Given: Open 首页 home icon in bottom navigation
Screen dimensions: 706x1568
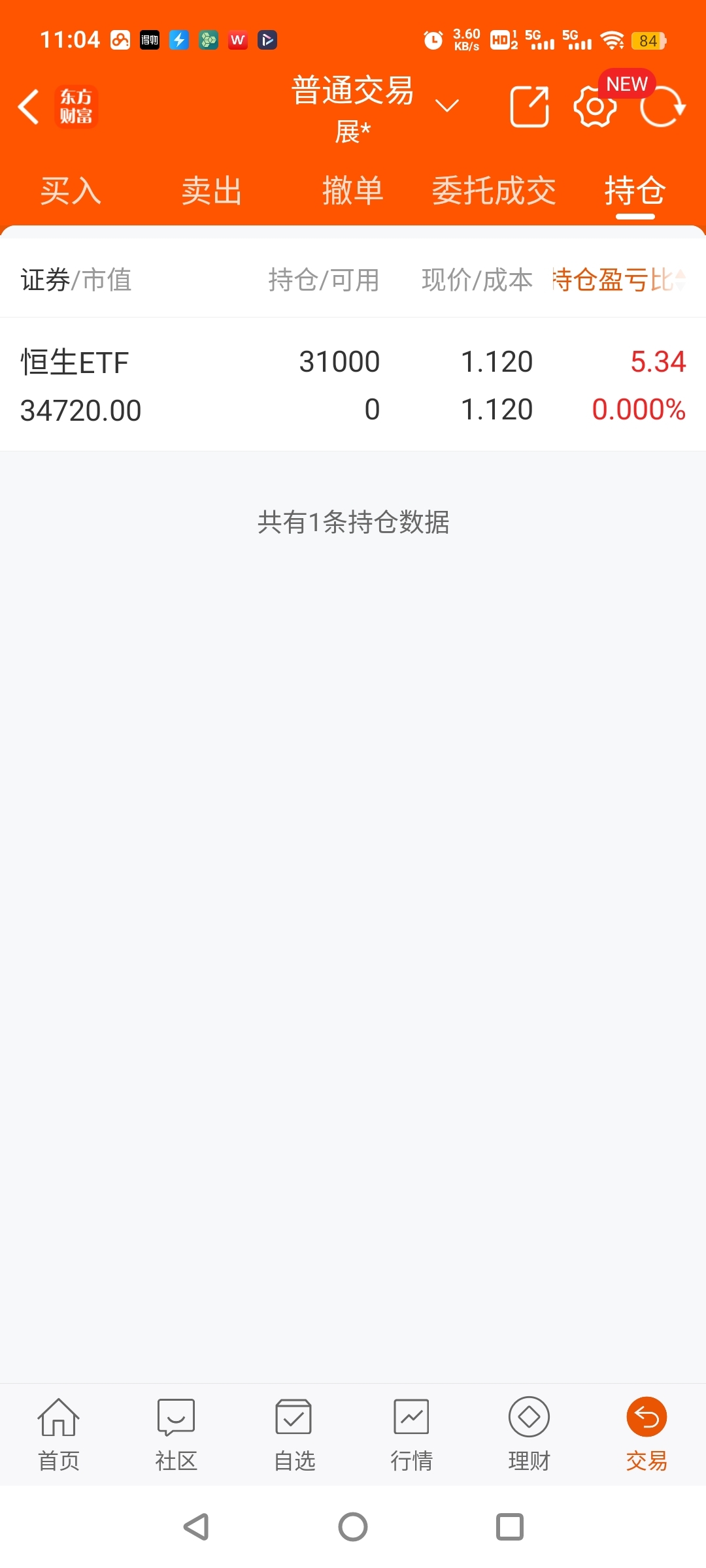Looking at the screenshot, I should click(x=58, y=1433).
